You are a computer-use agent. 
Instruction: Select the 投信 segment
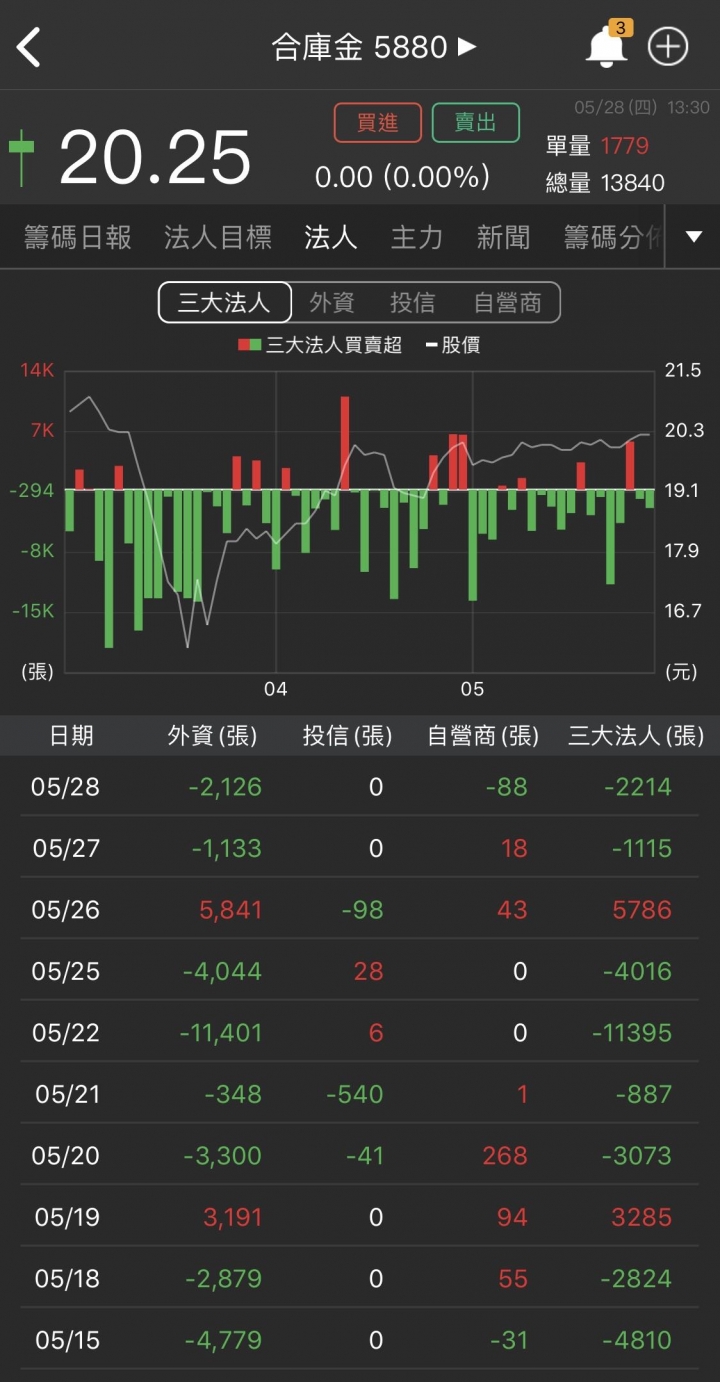(412, 303)
